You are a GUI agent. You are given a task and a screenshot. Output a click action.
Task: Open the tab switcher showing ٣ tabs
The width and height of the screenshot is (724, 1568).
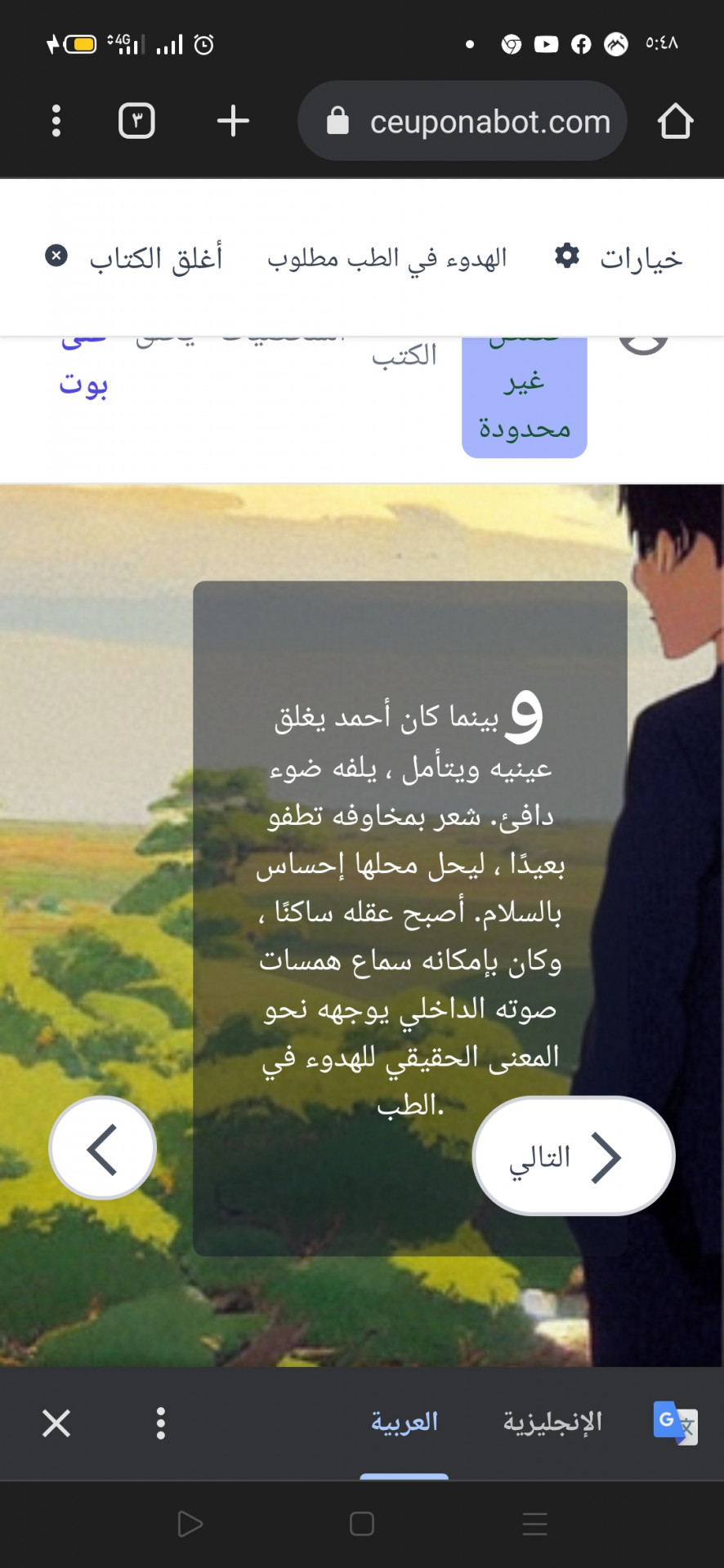(x=136, y=121)
